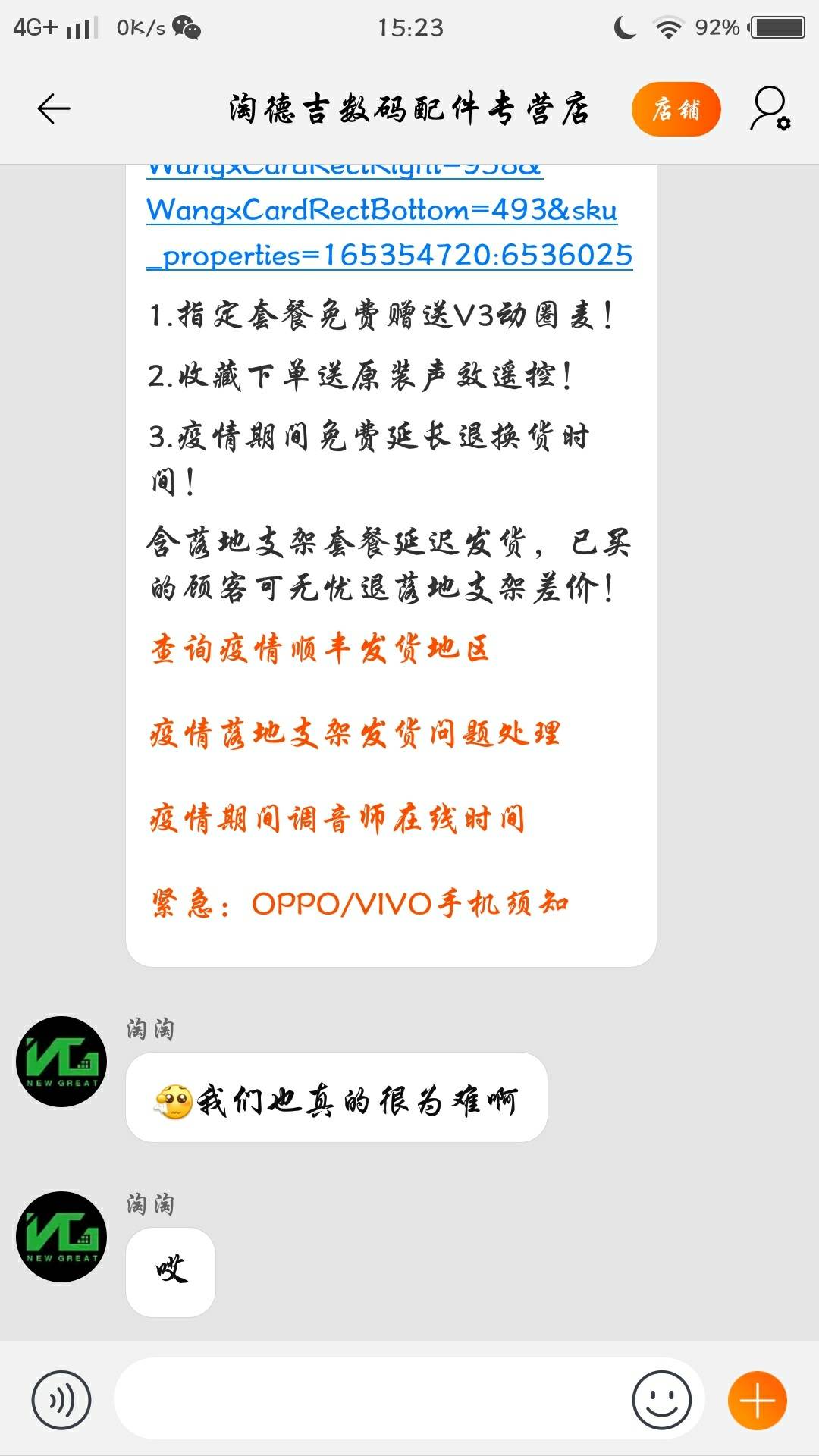Viewport: 819px width, 1456px height.
Task: Open 疫情落地支架发货问题处理 link
Action: click(x=355, y=734)
